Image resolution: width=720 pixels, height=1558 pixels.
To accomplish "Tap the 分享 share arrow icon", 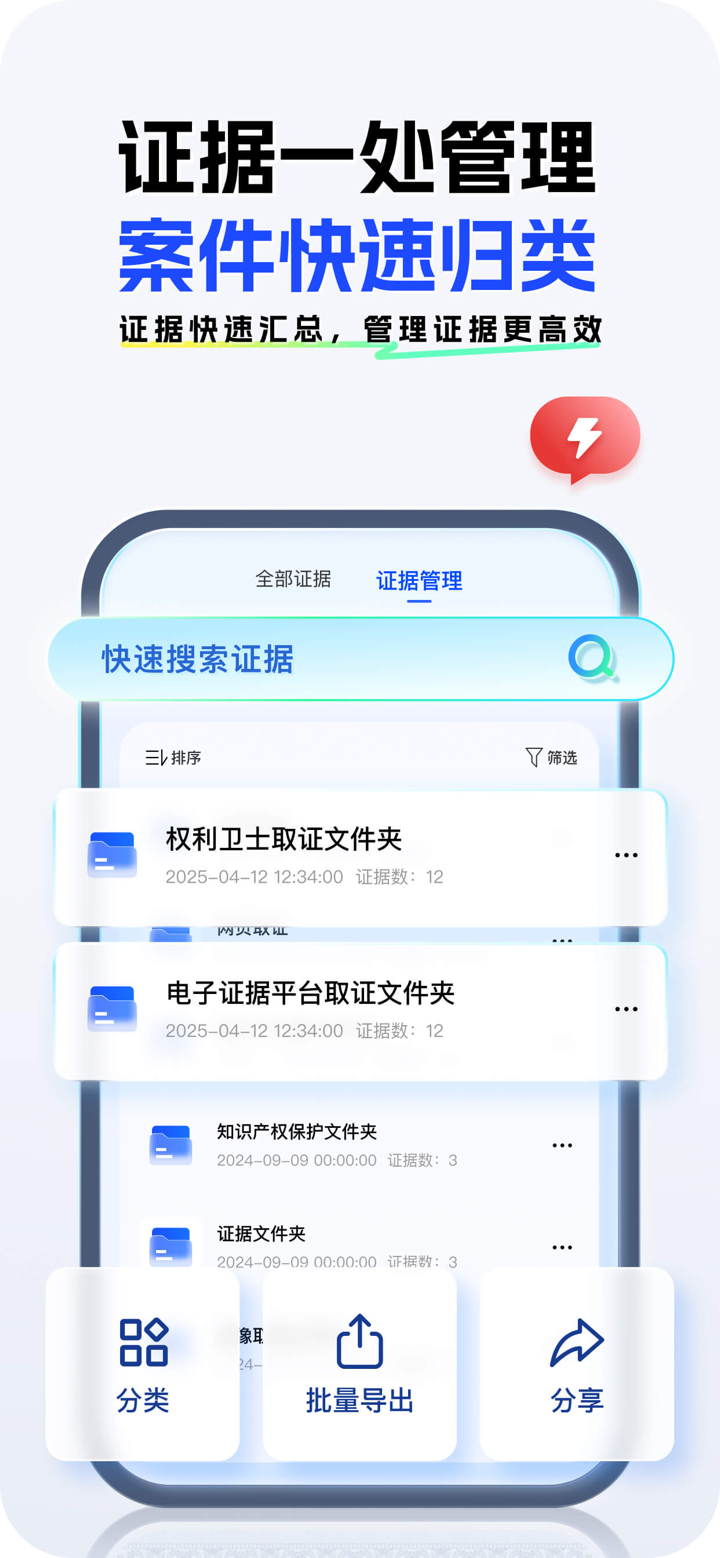I will [x=577, y=1340].
